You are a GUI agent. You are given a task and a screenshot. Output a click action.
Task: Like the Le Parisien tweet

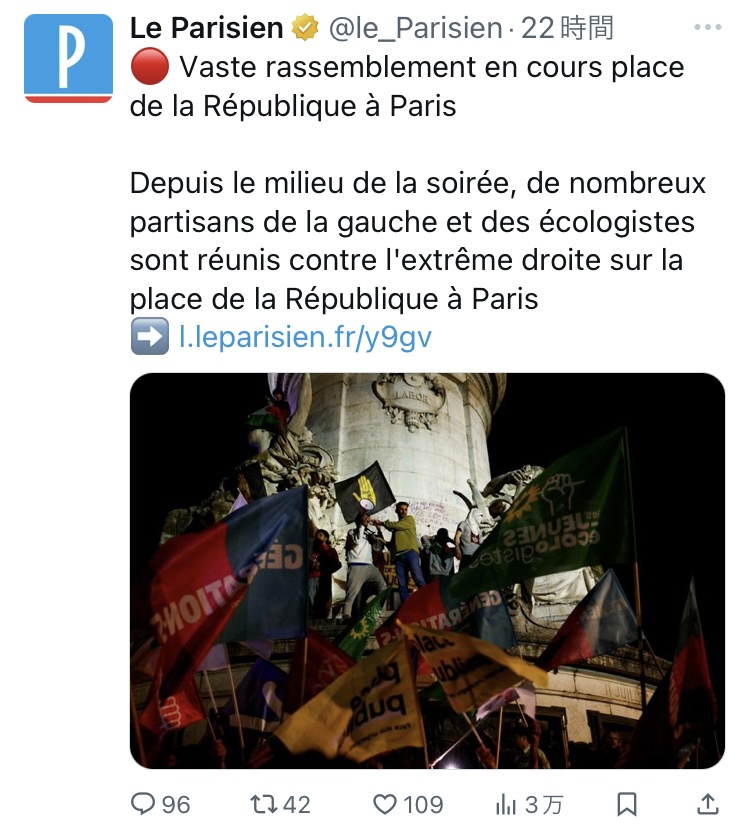[386, 803]
